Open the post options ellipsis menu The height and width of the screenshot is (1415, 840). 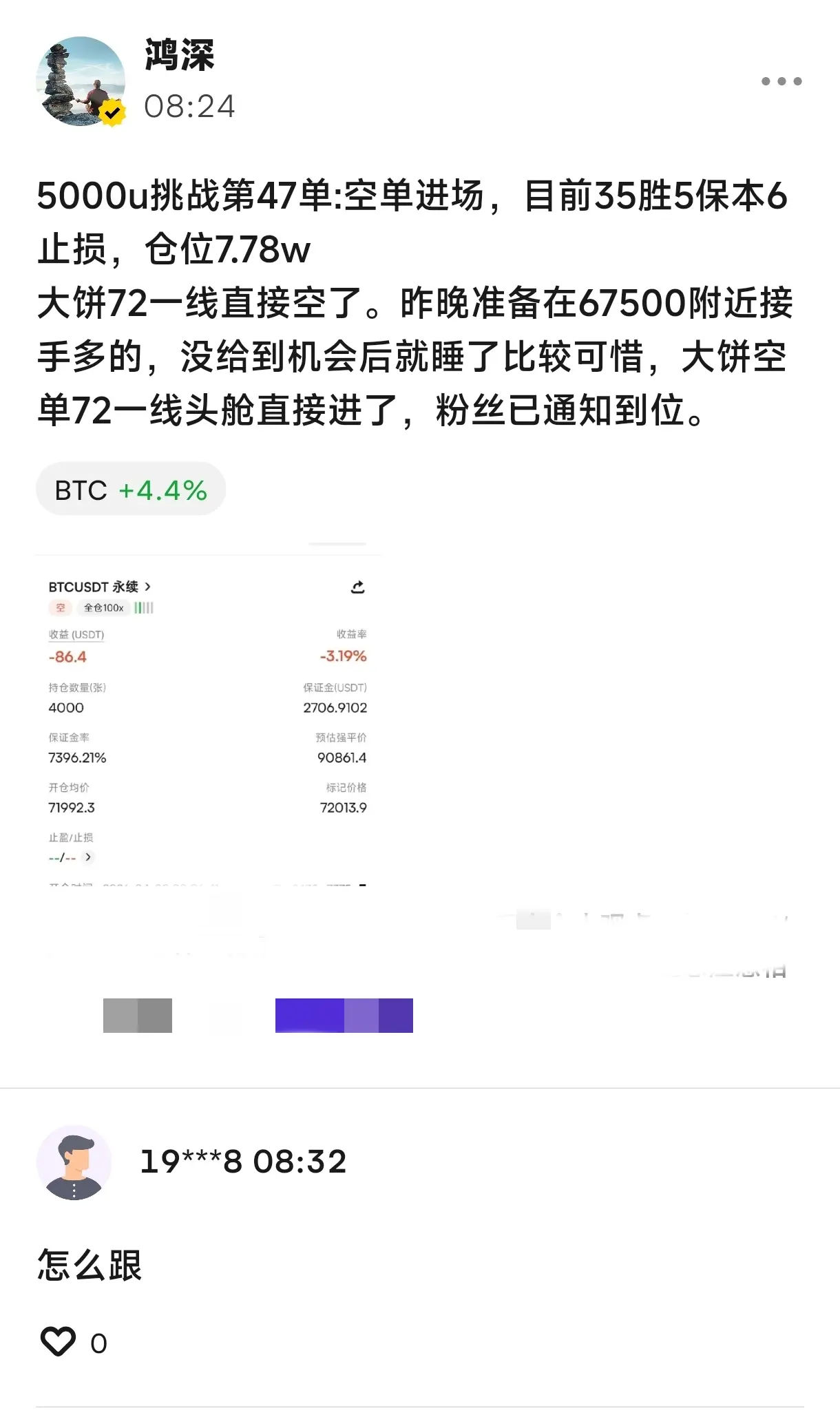tap(781, 81)
